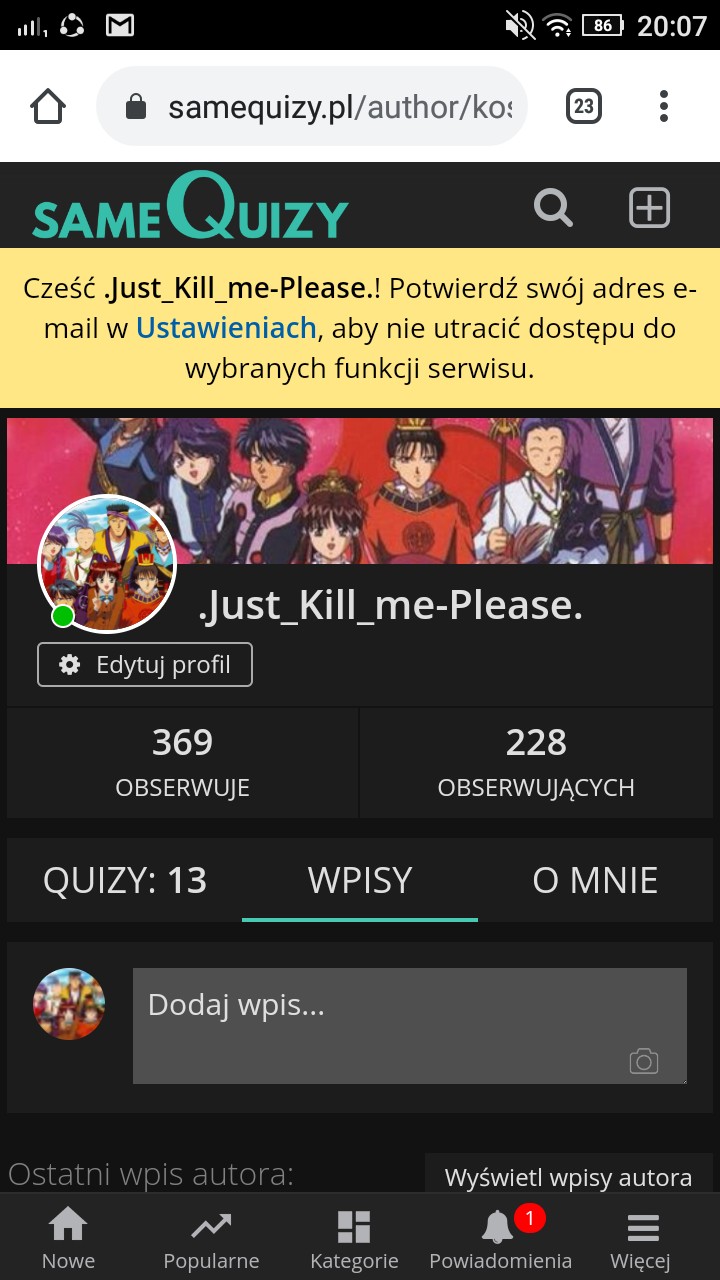This screenshot has height=1280, width=720.
Task: View the 228 Obserwujących list
Action: pos(536,762)
